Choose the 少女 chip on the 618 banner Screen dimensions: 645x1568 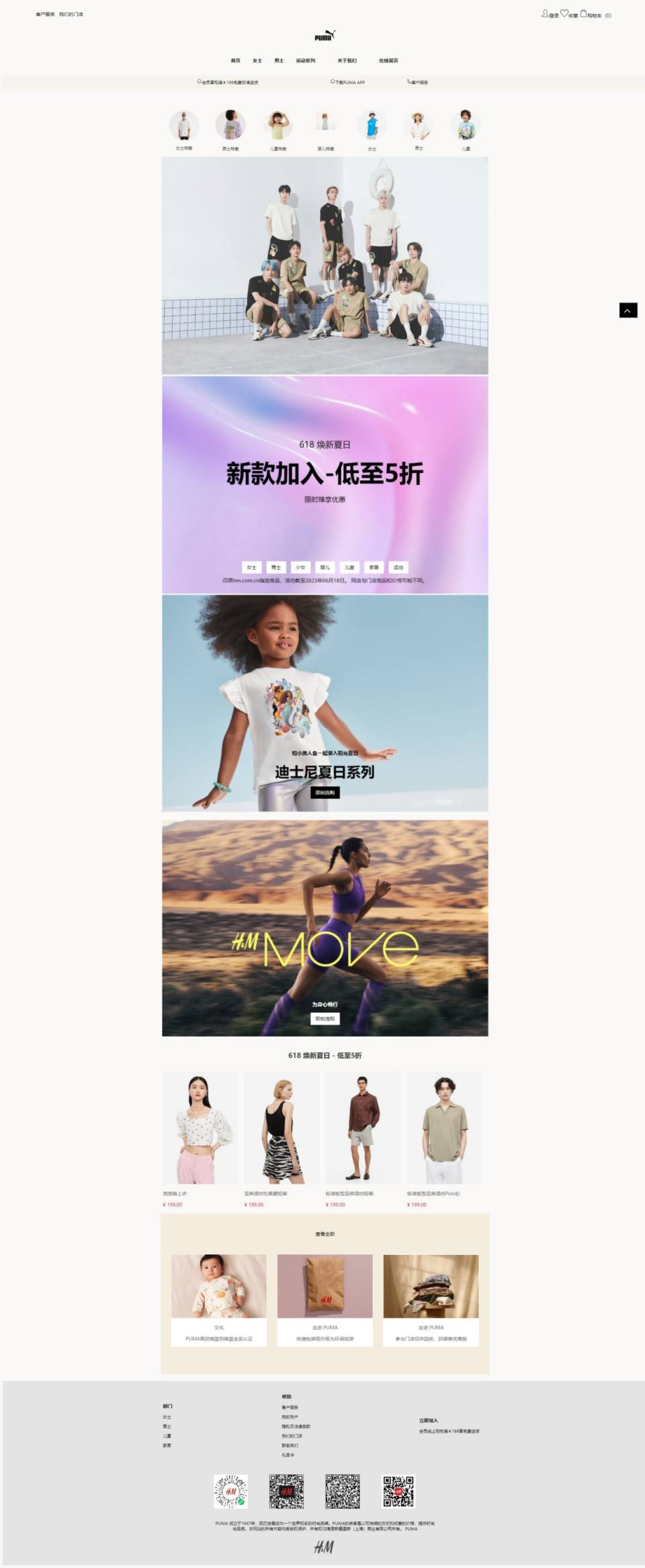(300, 567)
